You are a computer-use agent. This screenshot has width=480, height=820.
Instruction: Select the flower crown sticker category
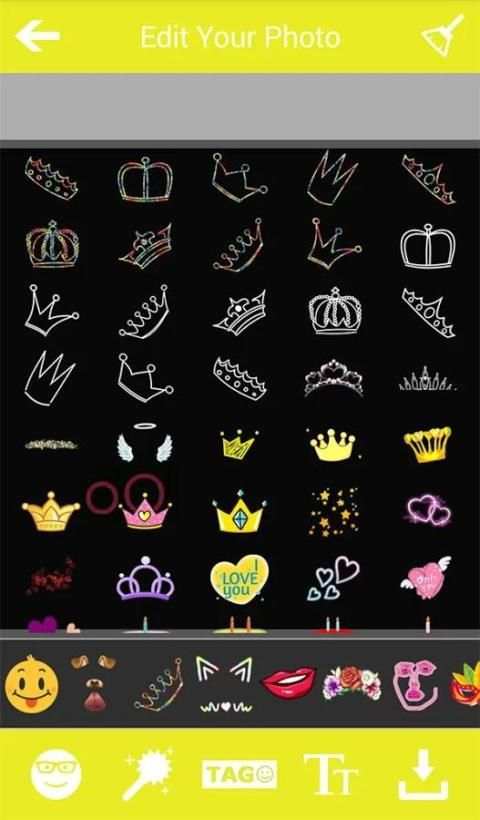pyautogui.click(x=352, y=682)
